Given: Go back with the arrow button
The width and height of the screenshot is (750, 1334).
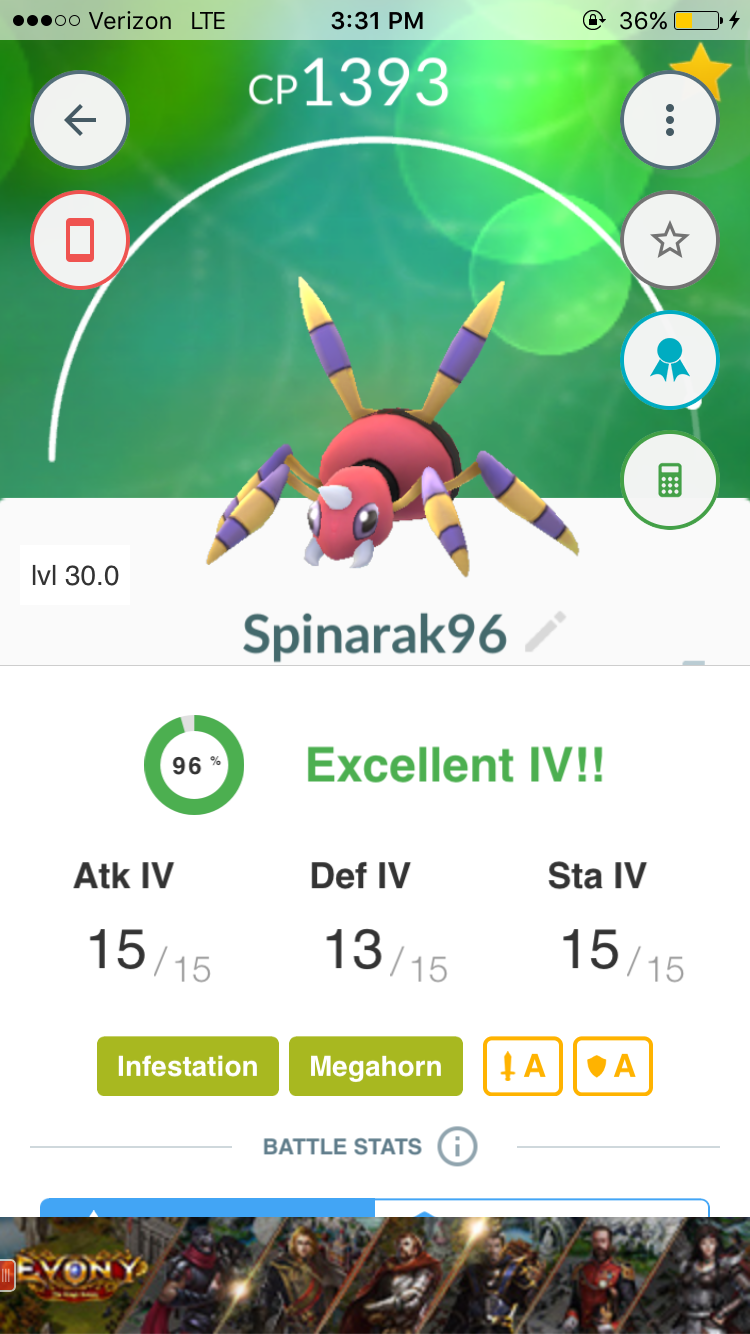Looking at the screenshot, I should (80, 120).
